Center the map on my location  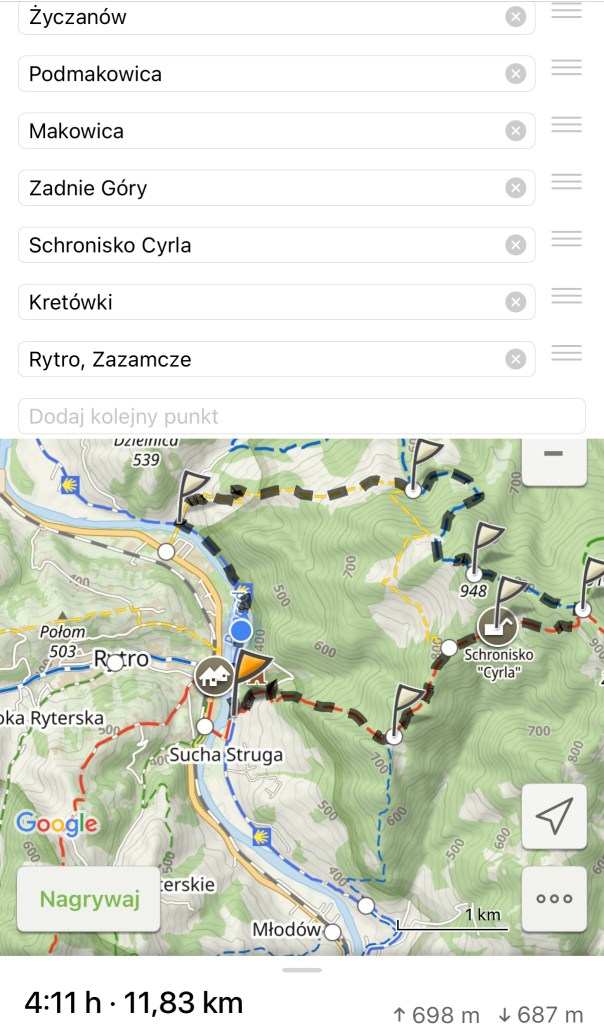pos(553,815)
